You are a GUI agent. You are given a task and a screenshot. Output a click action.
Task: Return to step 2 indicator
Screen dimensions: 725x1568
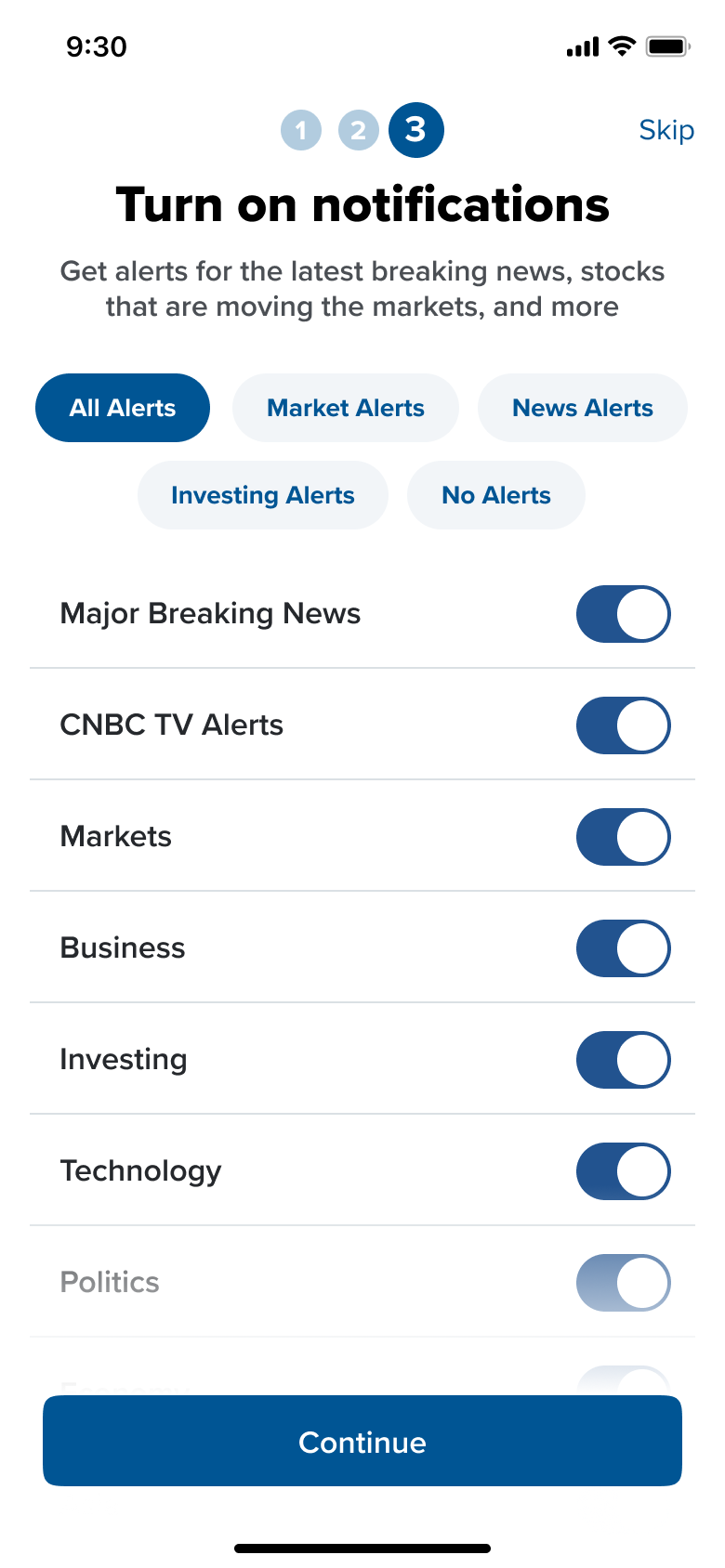point(359,130)
